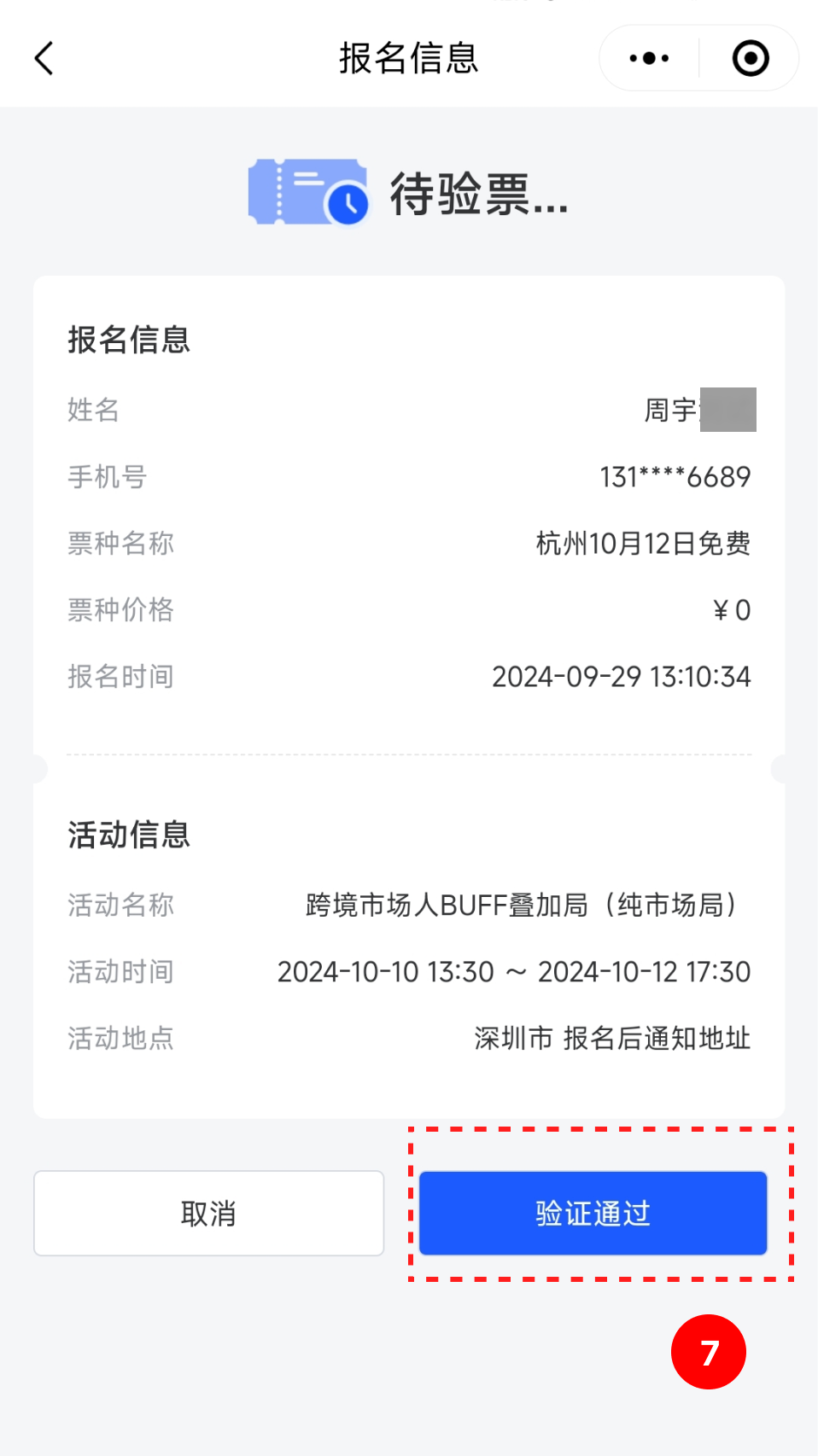Close the mini program via the circle icon
The width and height of the screenshot is (818, 1456).
(751, 58)
